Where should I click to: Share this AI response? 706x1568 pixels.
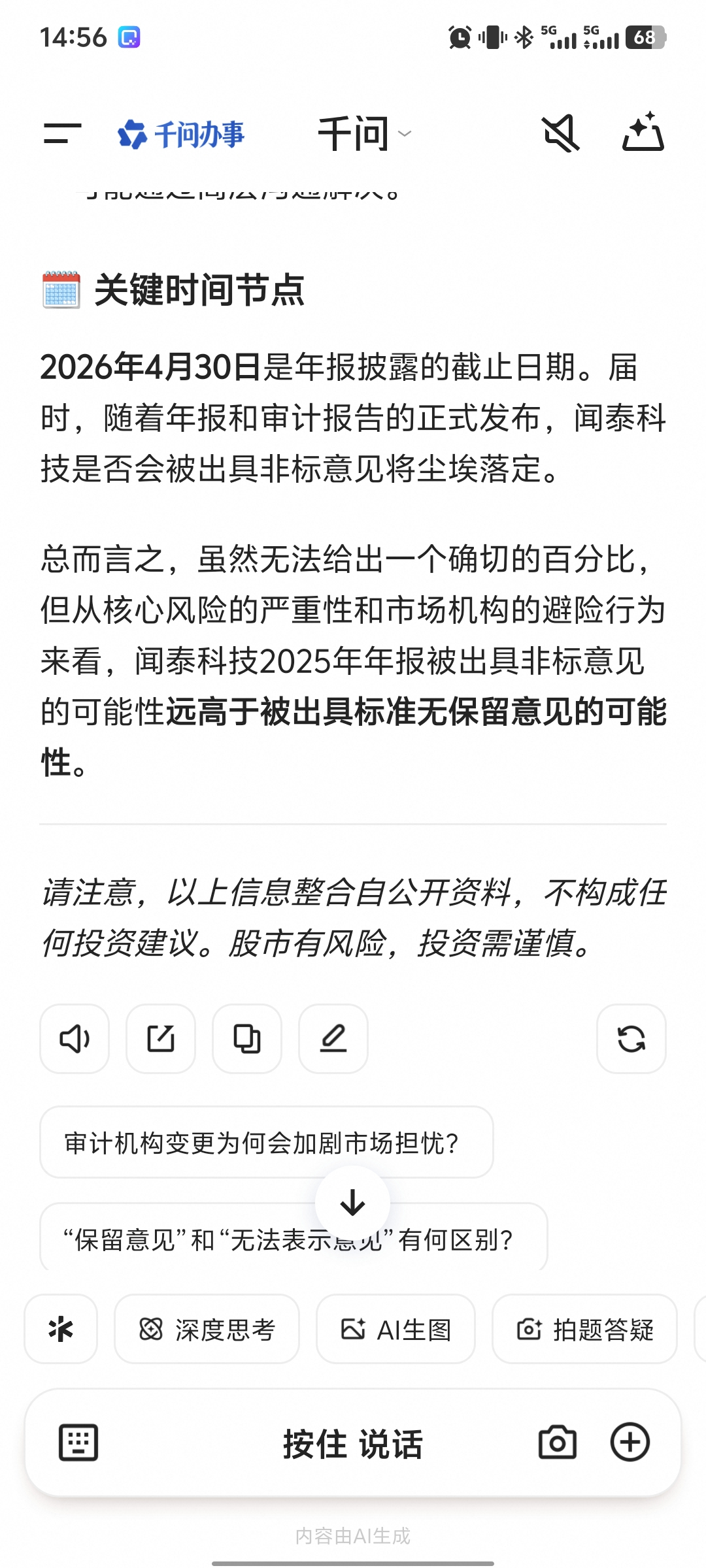point(161,1039)
